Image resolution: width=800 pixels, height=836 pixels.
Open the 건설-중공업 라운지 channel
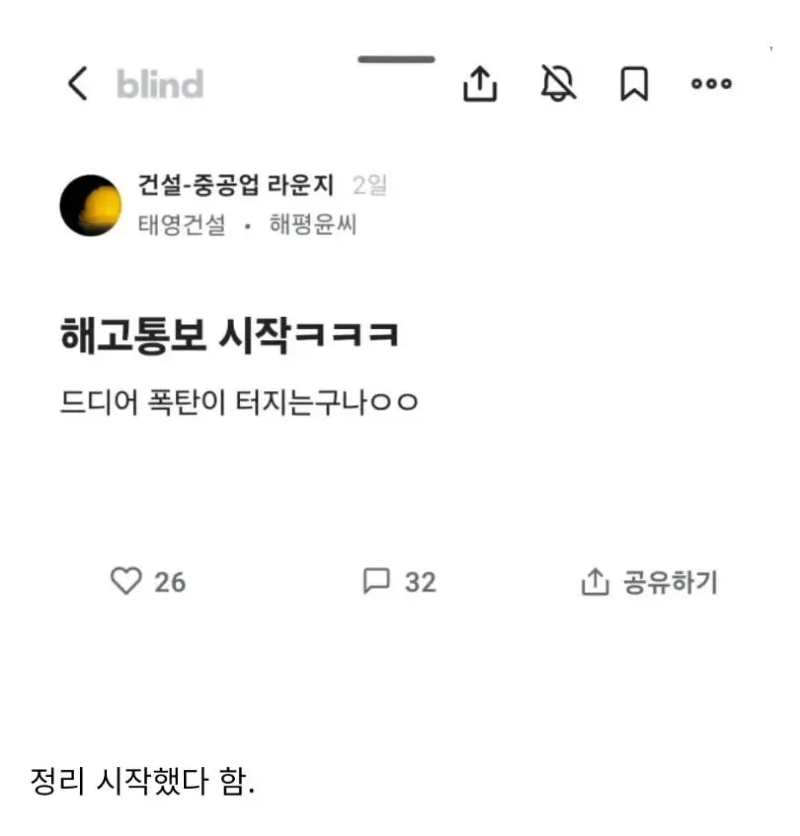[235, 185]
